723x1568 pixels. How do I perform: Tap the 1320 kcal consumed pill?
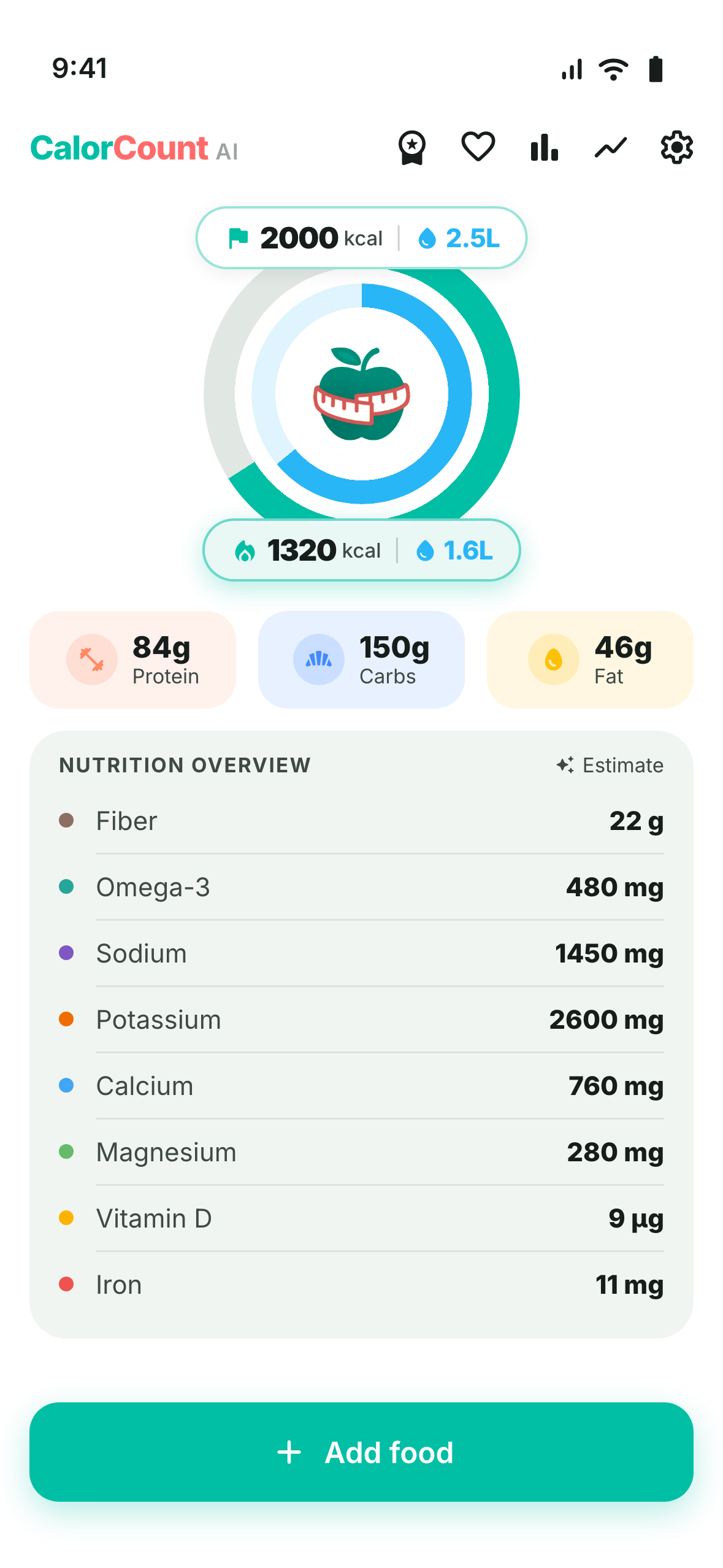coord(361,550)
